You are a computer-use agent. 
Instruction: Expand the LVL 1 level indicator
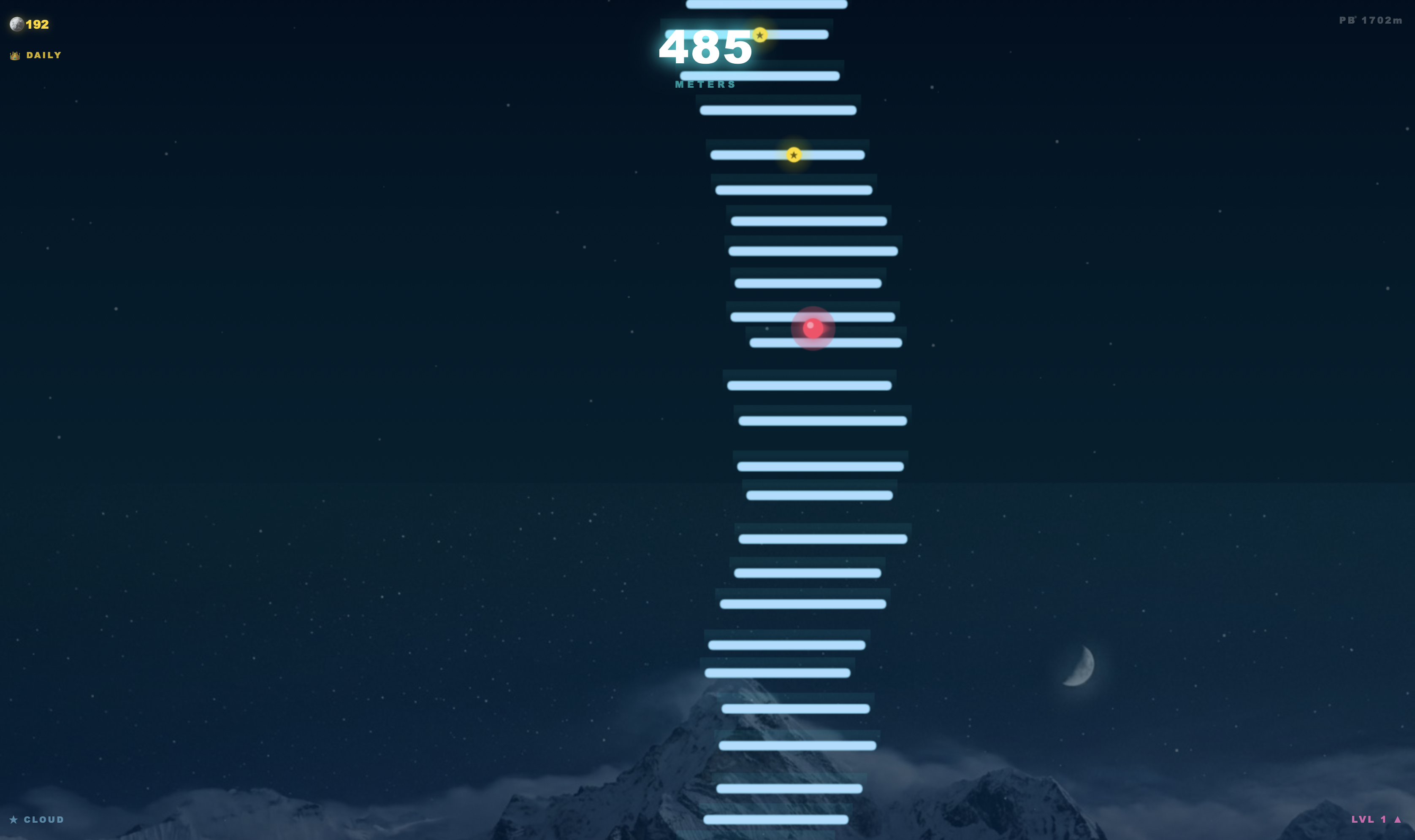tap(1375, 819)
